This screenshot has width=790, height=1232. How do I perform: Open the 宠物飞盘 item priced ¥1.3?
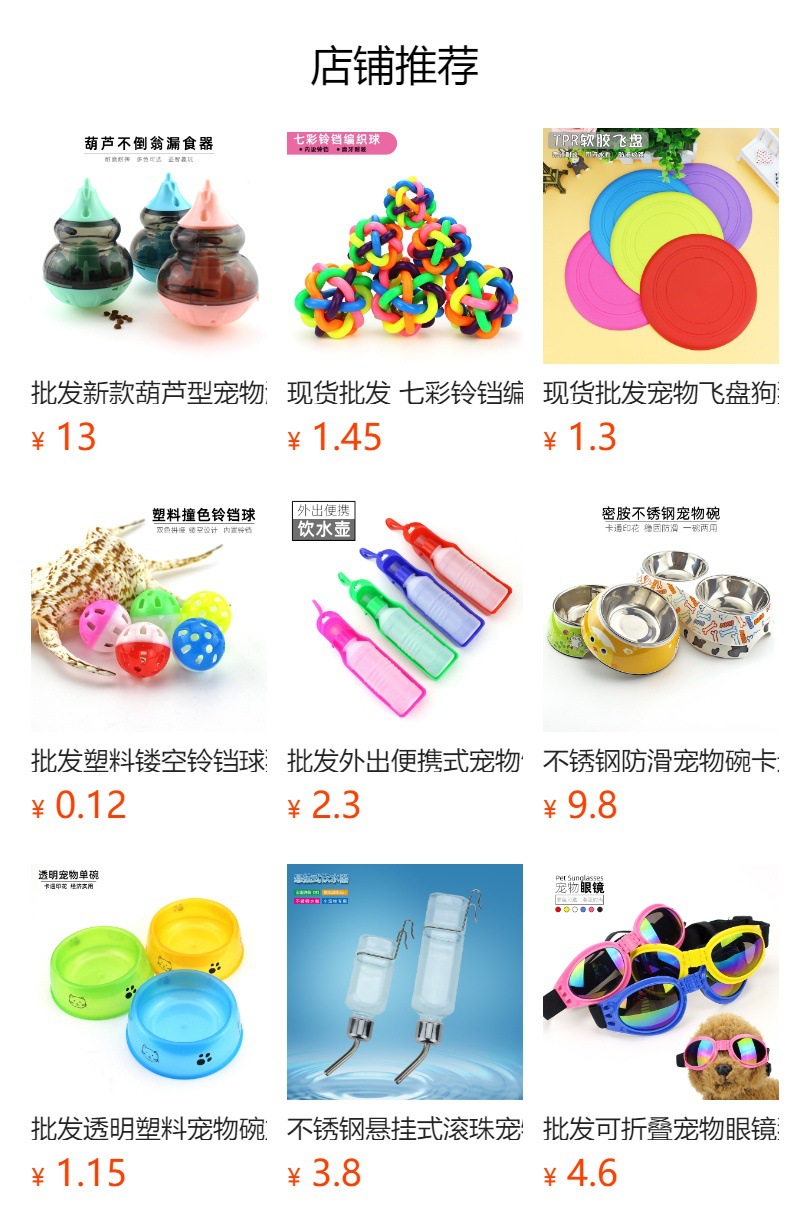coord(661,292)
